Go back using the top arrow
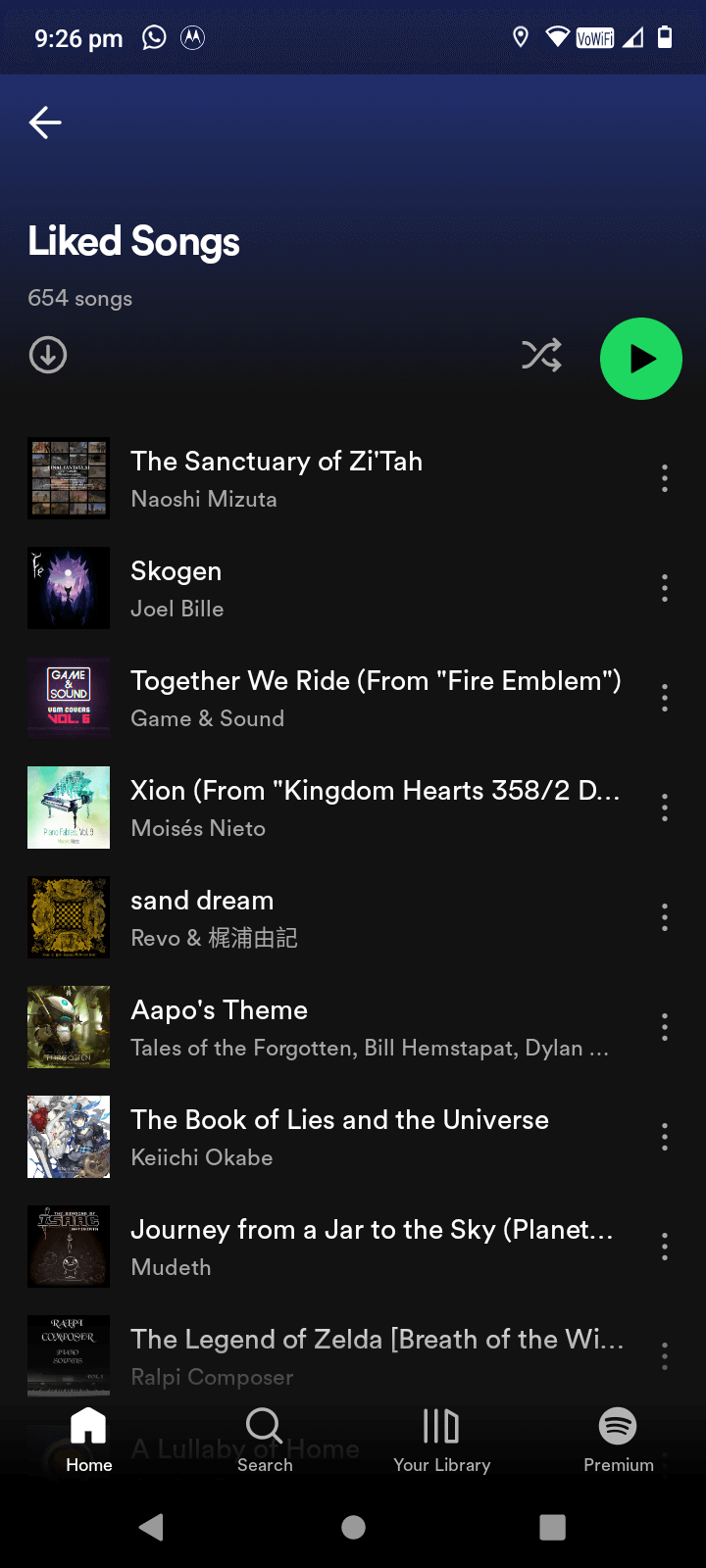 pyautogui.click(x=45, y=122)
